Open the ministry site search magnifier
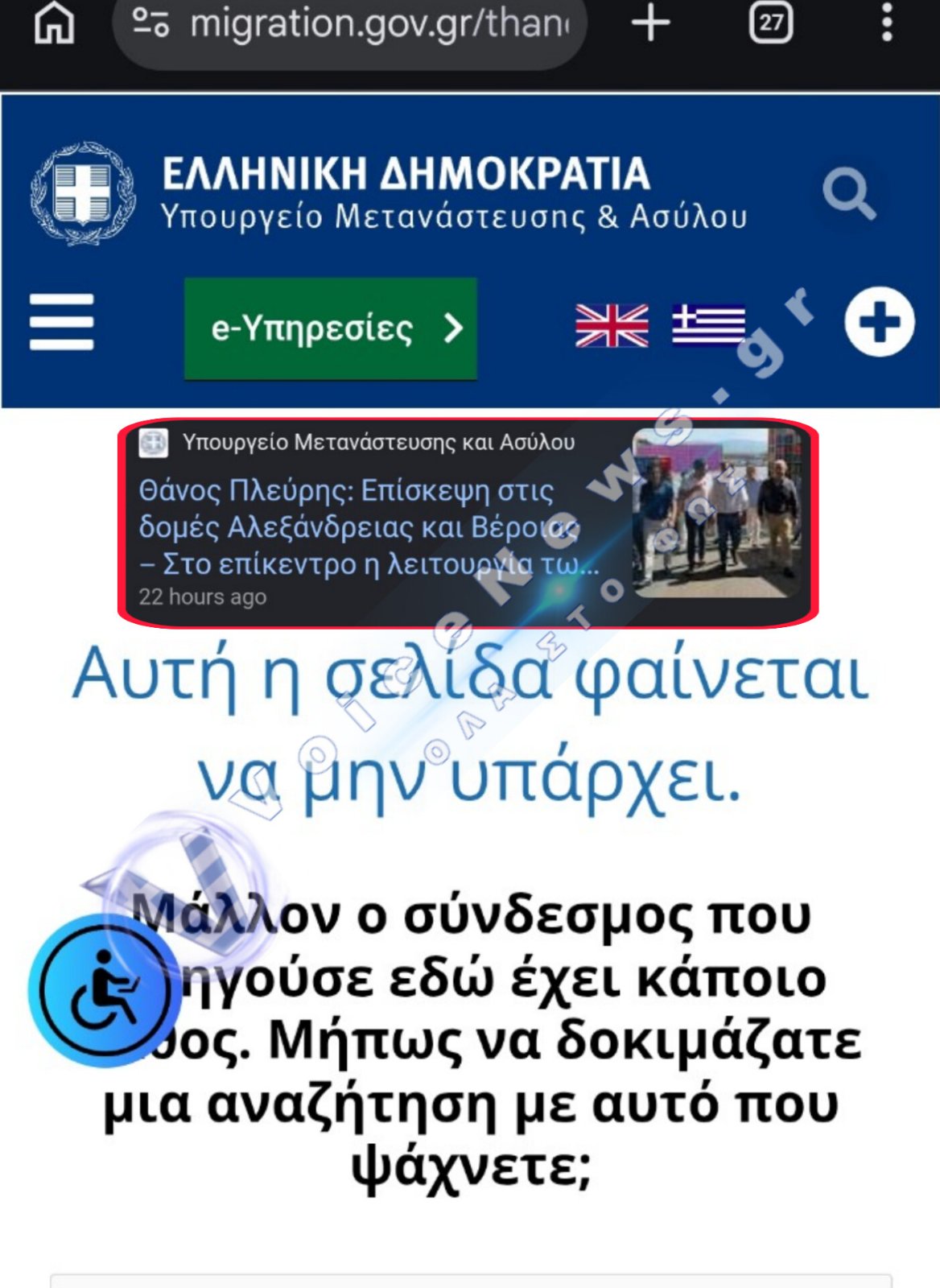 click(848, 193)
